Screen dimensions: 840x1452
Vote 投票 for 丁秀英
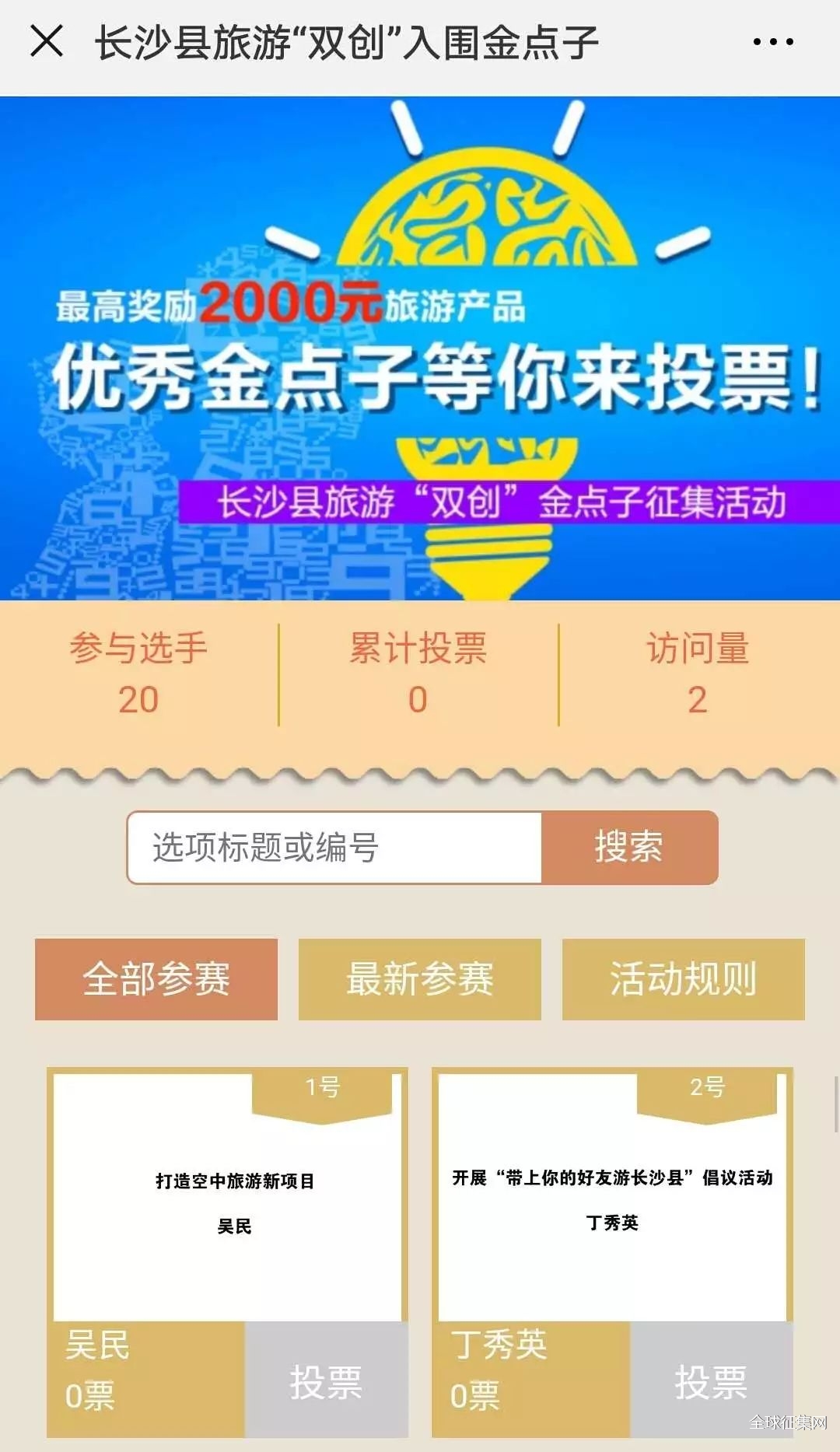(711, 1380)
